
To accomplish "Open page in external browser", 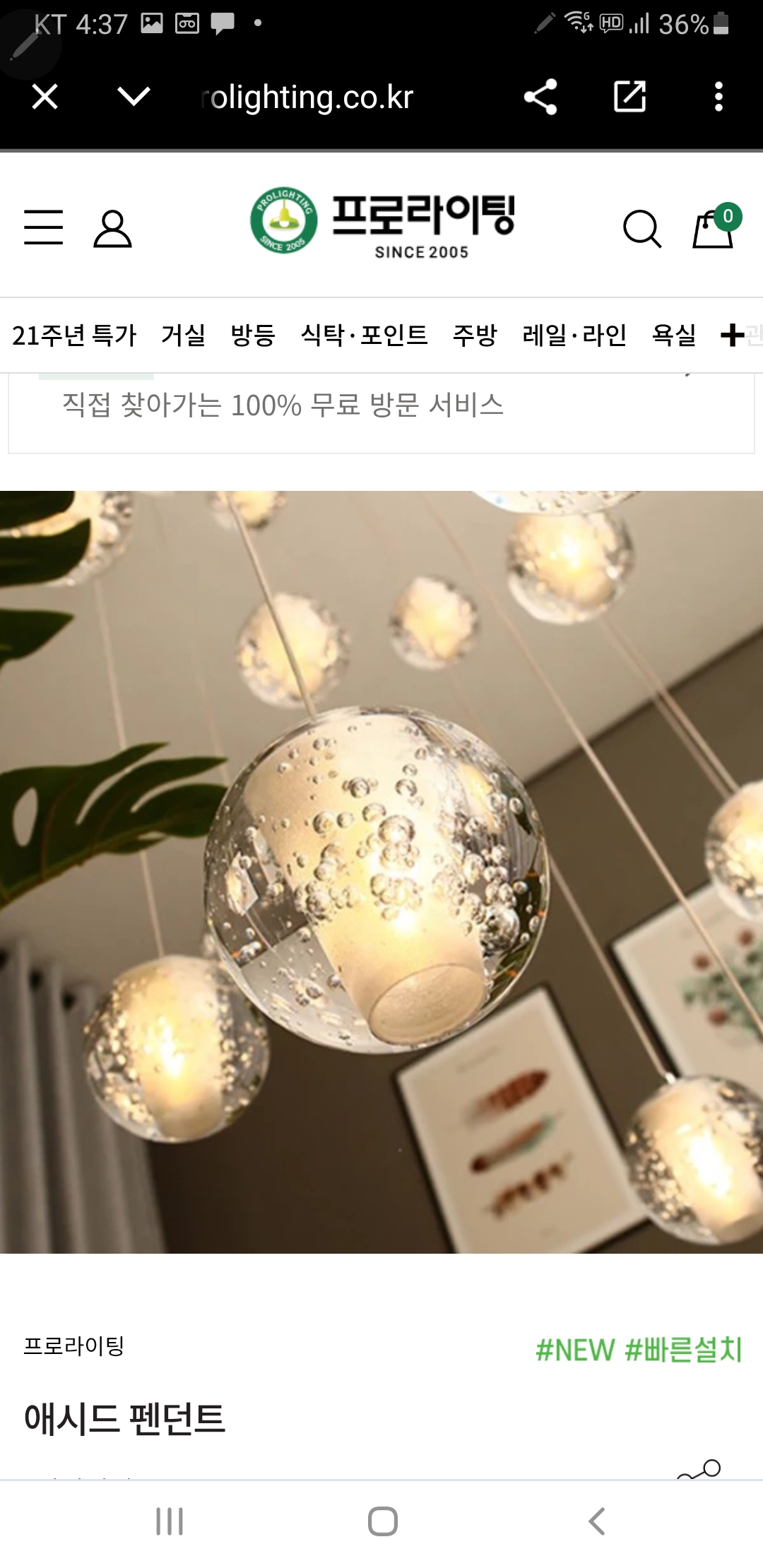I will pos(629,97).
